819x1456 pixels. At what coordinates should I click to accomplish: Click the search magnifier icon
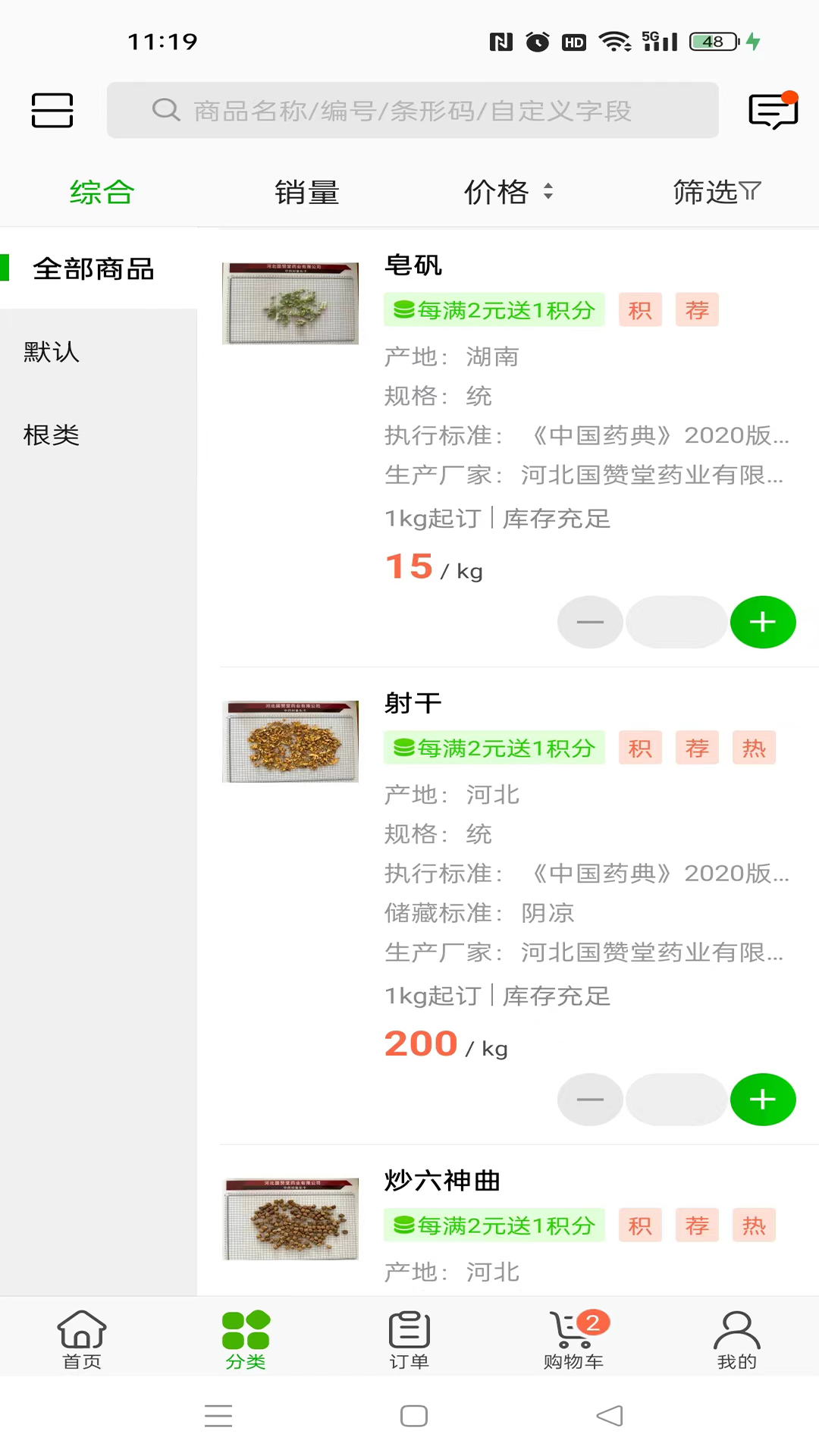pos(166,110)
